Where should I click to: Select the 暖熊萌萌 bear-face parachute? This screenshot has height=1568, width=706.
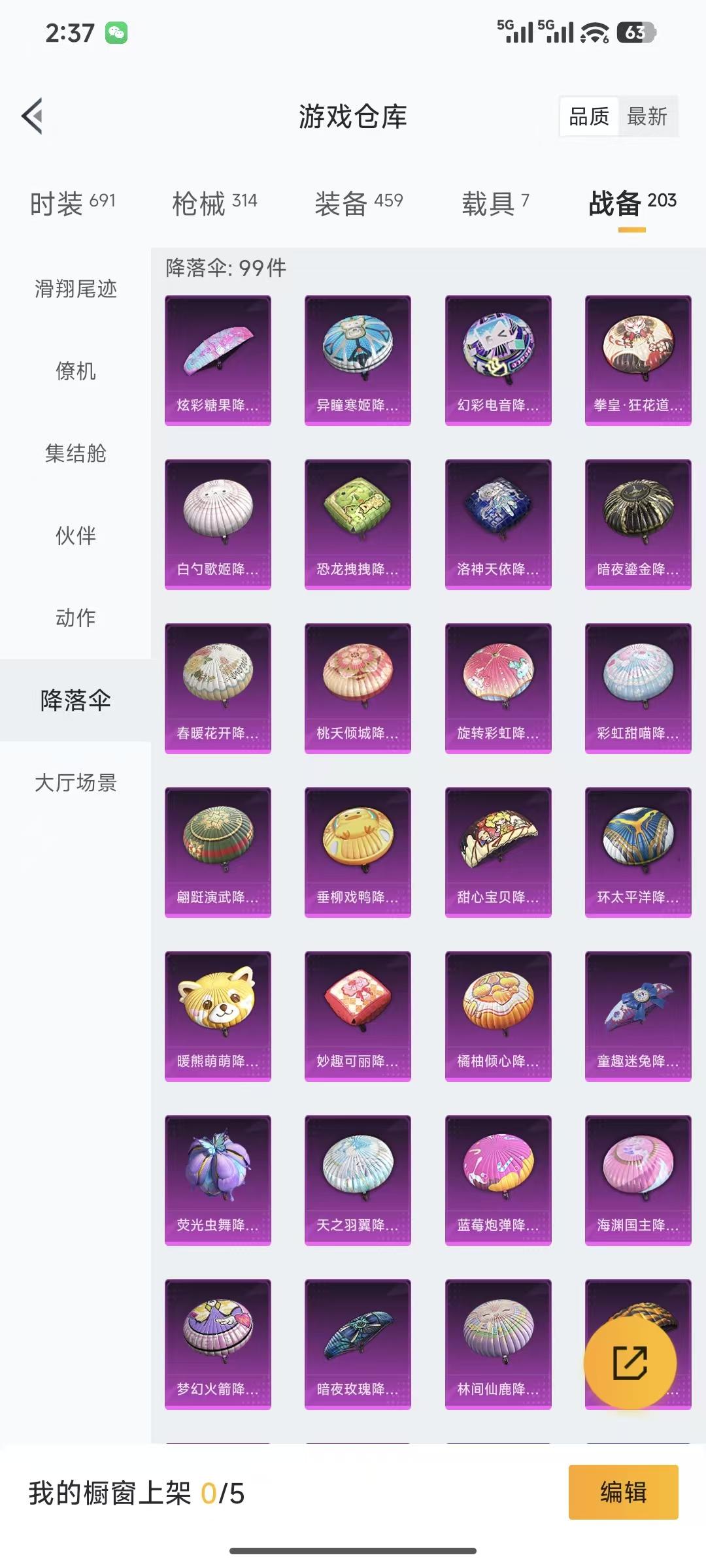pyautogui.click(x=218, y=1014)
